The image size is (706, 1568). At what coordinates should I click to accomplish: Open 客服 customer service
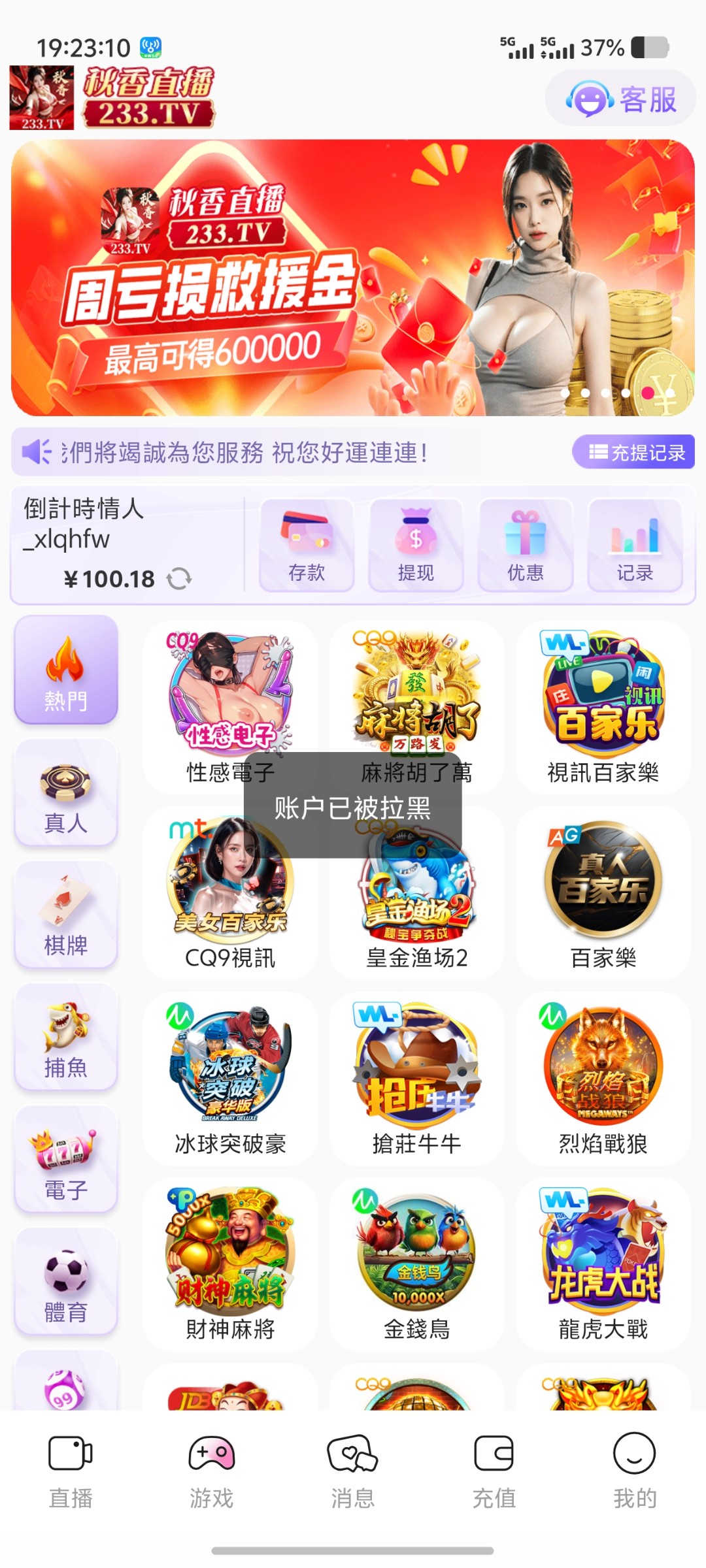click(x=621, y=99)
